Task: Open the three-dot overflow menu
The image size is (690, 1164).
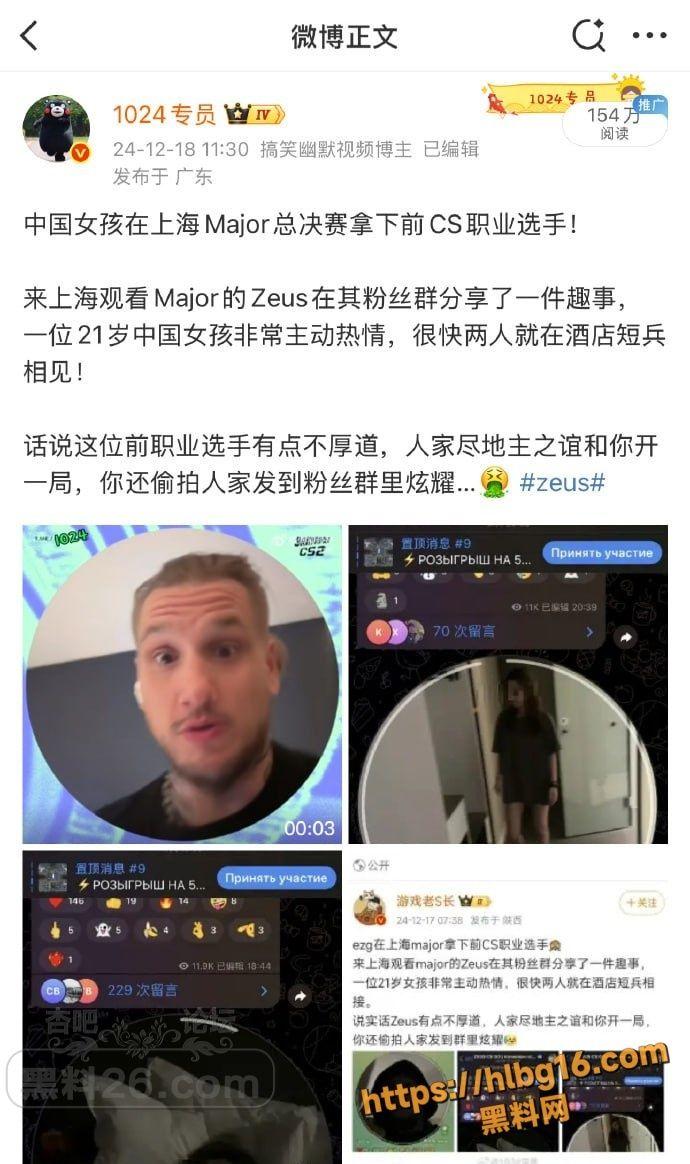Action: tap(649, 37)
